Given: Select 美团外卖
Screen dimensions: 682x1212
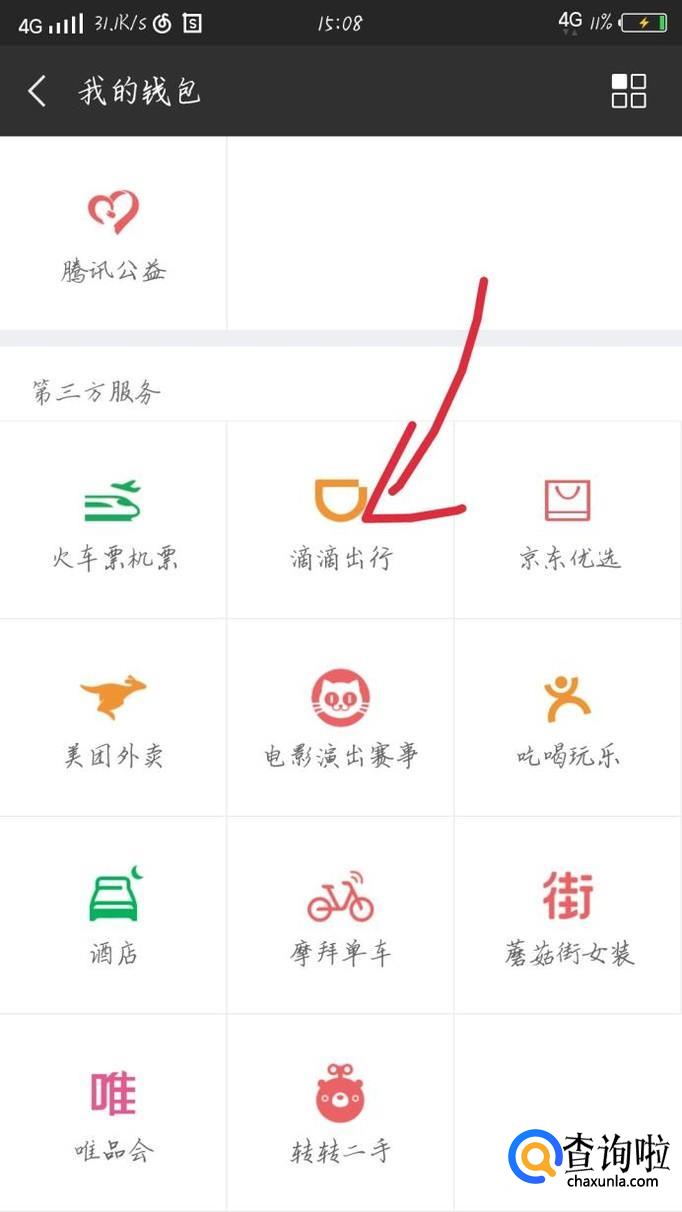Looking at the screenshot, I should click(x=113, y=717).
